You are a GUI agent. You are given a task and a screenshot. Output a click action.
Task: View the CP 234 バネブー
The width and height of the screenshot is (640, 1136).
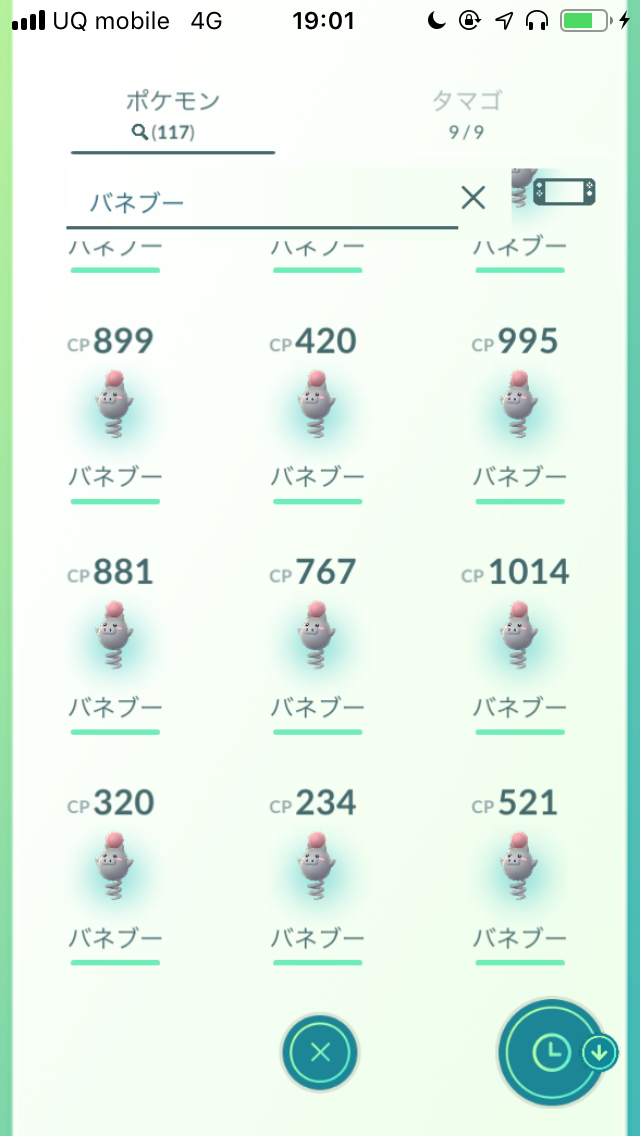[x=317, y=875]
